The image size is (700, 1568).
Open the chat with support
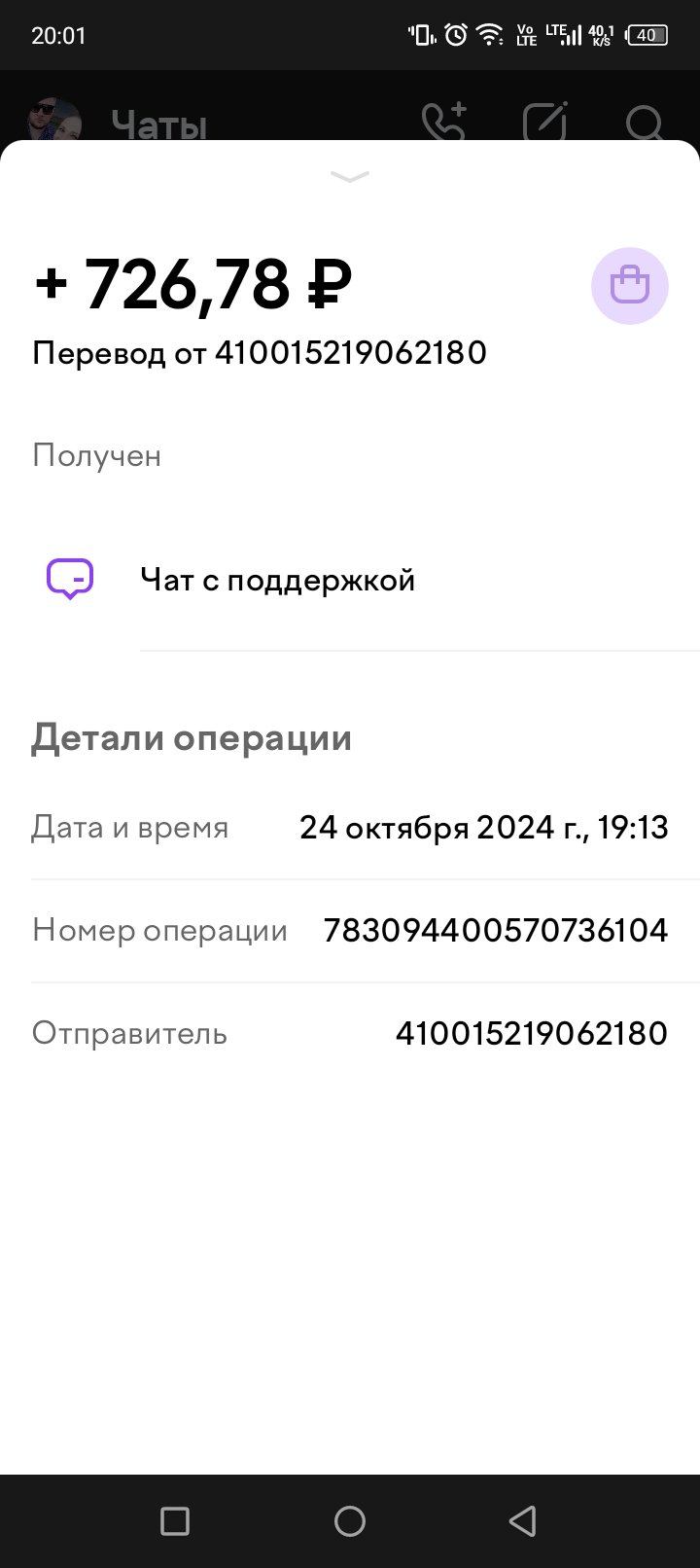point(350,581)
